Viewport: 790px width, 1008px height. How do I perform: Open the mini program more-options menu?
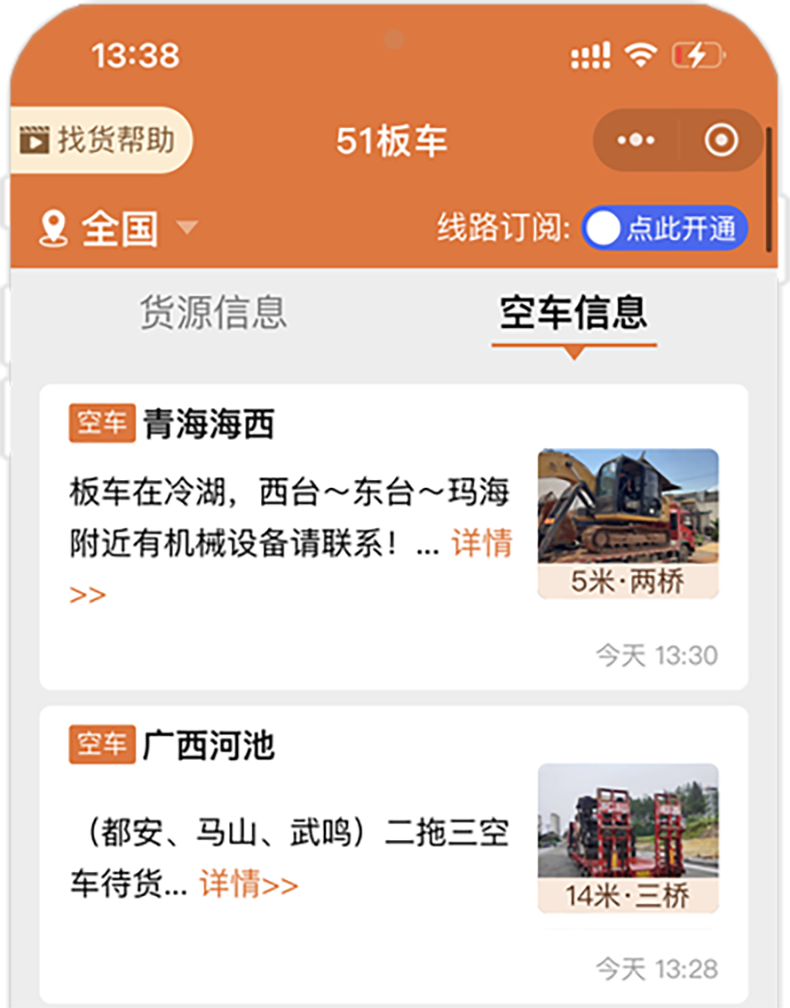[x=636, y=141]
